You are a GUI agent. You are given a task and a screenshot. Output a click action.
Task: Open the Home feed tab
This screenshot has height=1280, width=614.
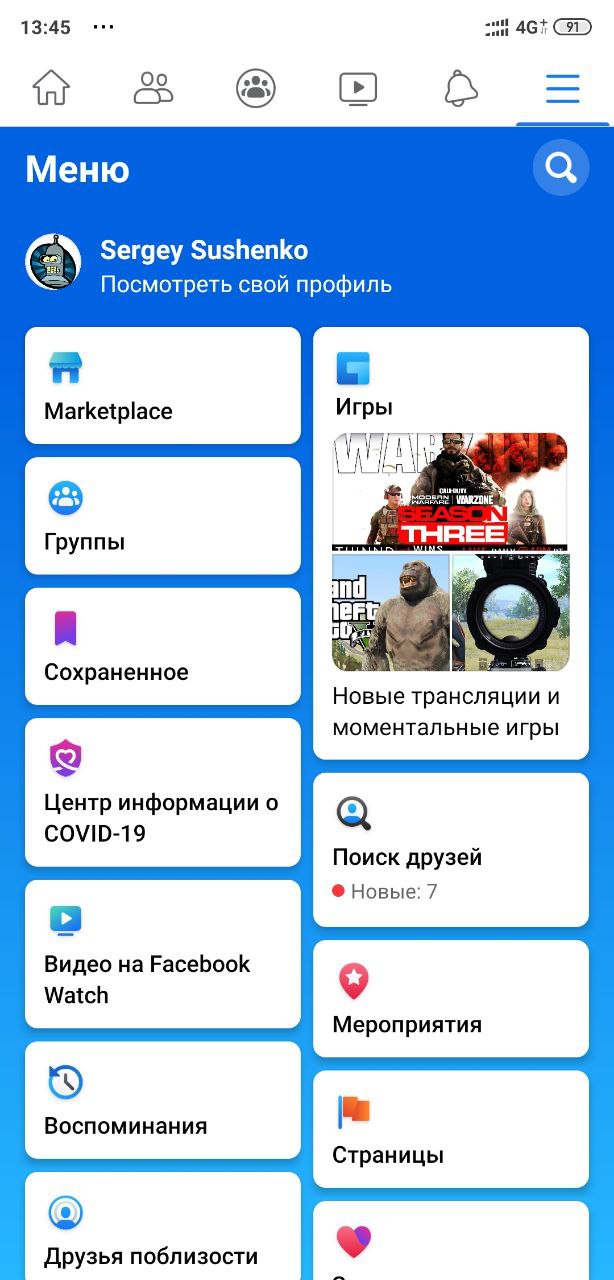pos(51,88)
